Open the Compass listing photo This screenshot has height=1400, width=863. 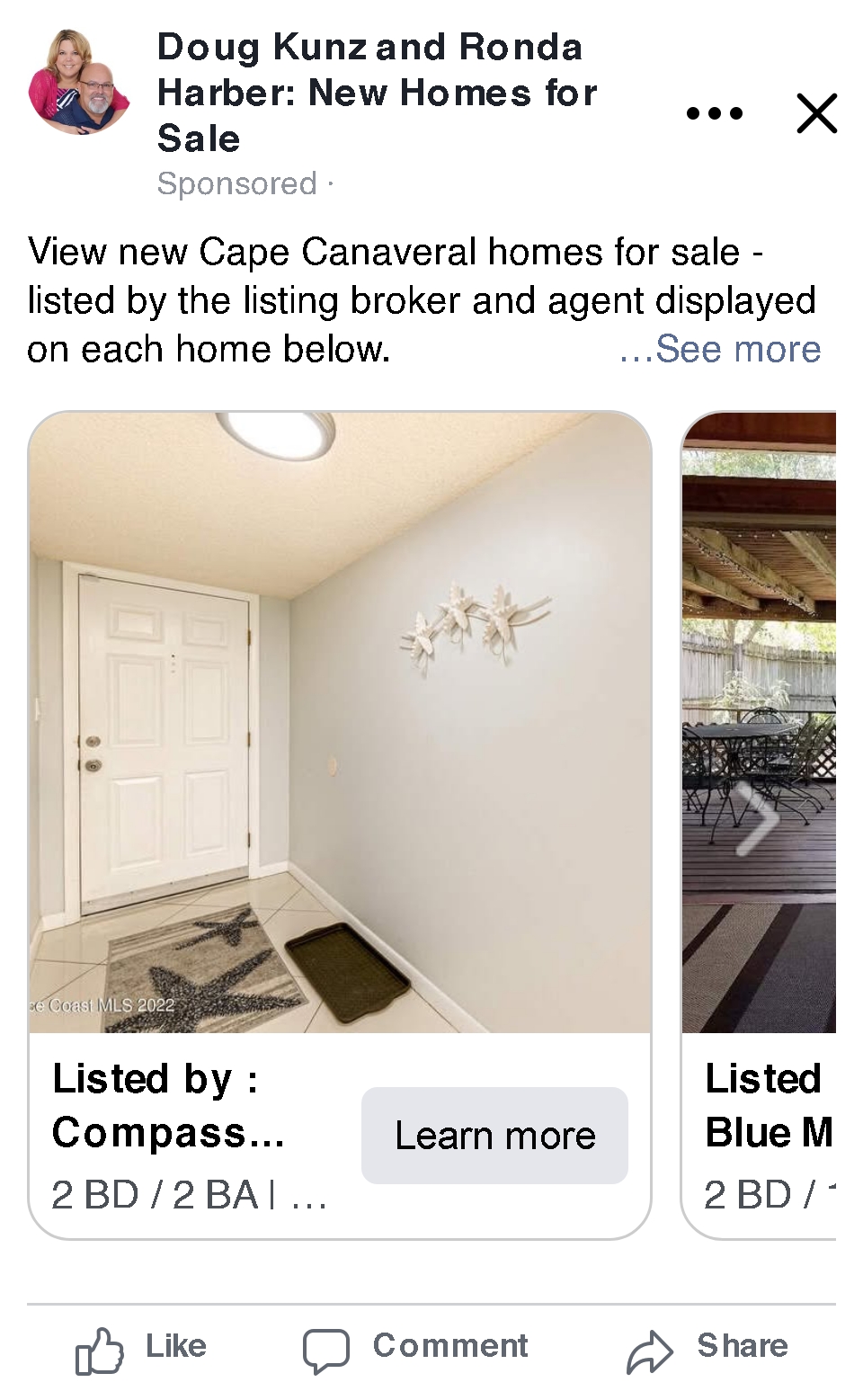tap(340, 722)
